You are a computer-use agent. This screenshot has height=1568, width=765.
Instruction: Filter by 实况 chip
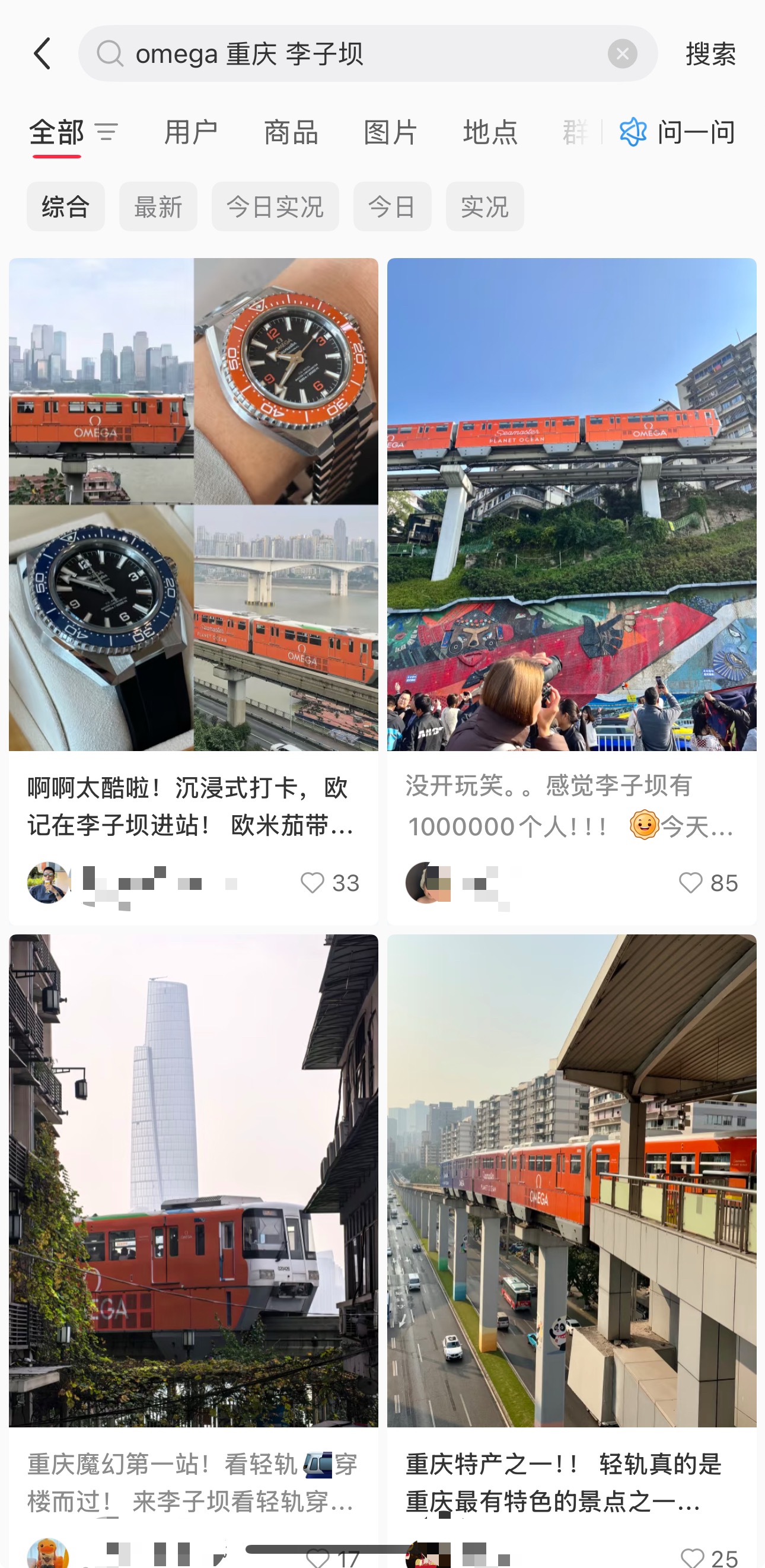[x=485, y=207]
